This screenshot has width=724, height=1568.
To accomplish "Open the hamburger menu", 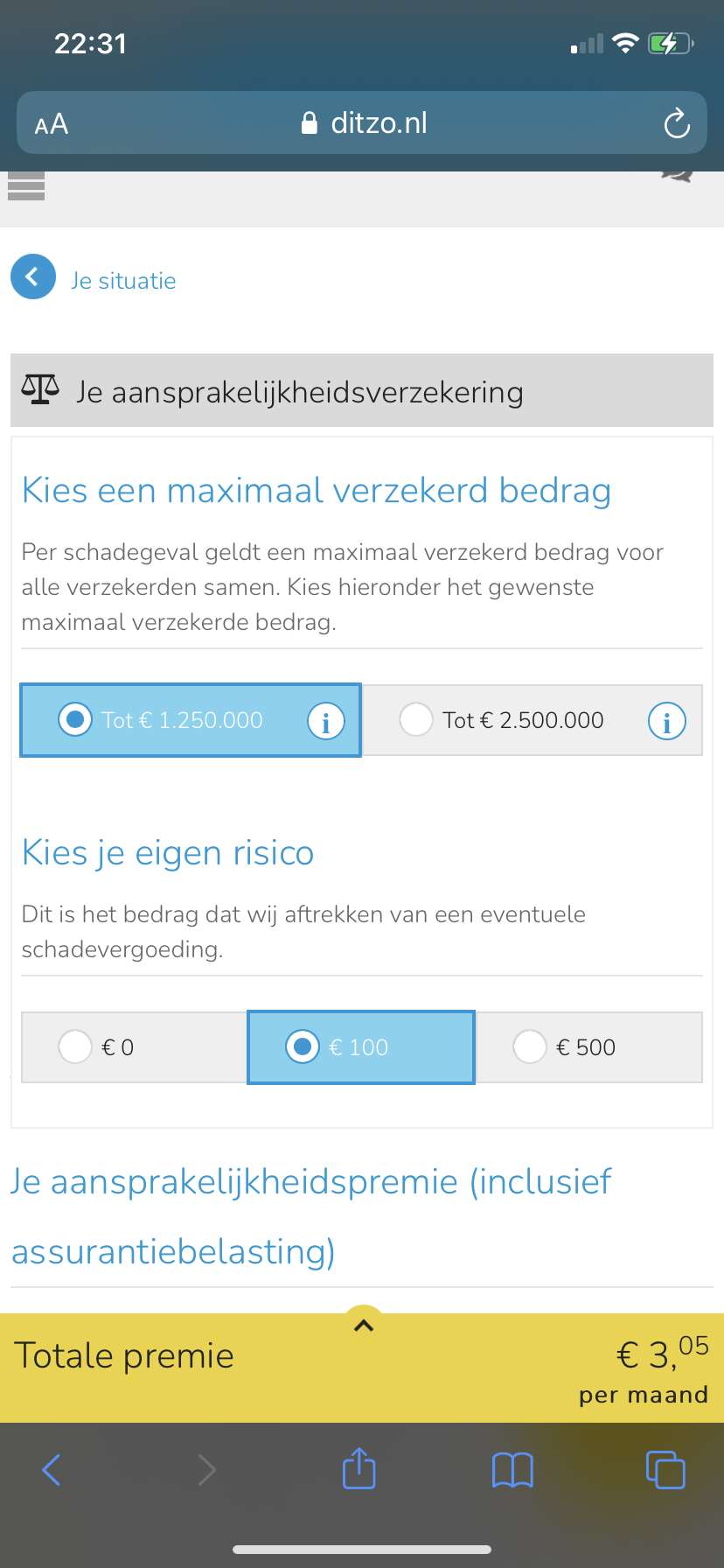I will 26,186.
